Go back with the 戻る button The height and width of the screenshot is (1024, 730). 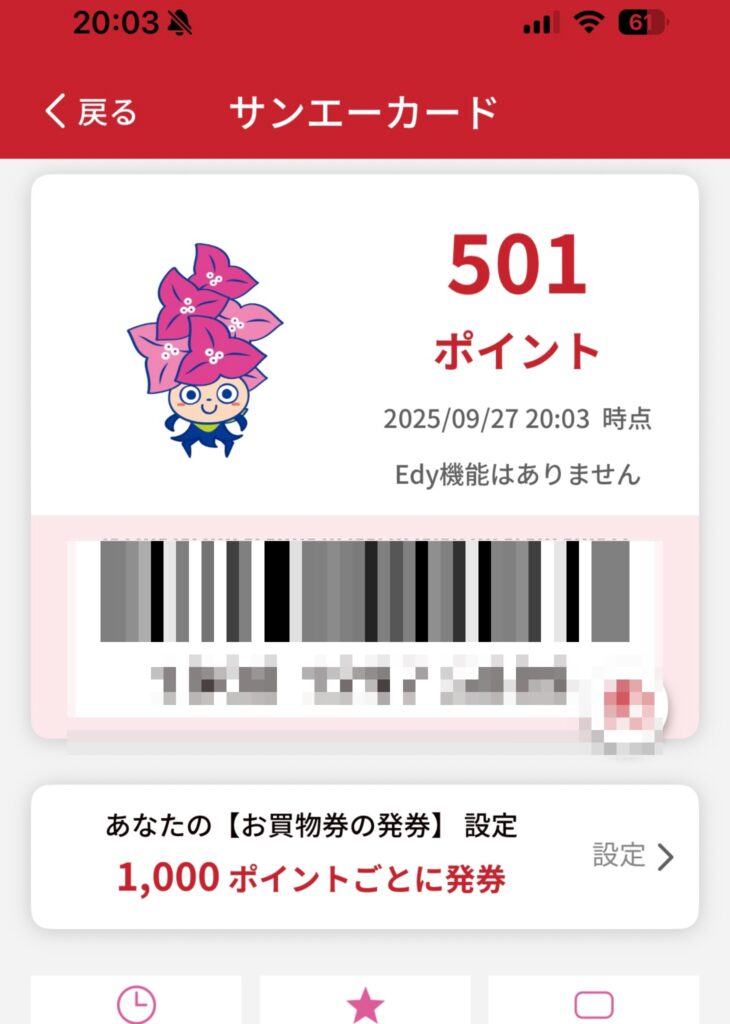pyautogui.click(x=90, y=112)
